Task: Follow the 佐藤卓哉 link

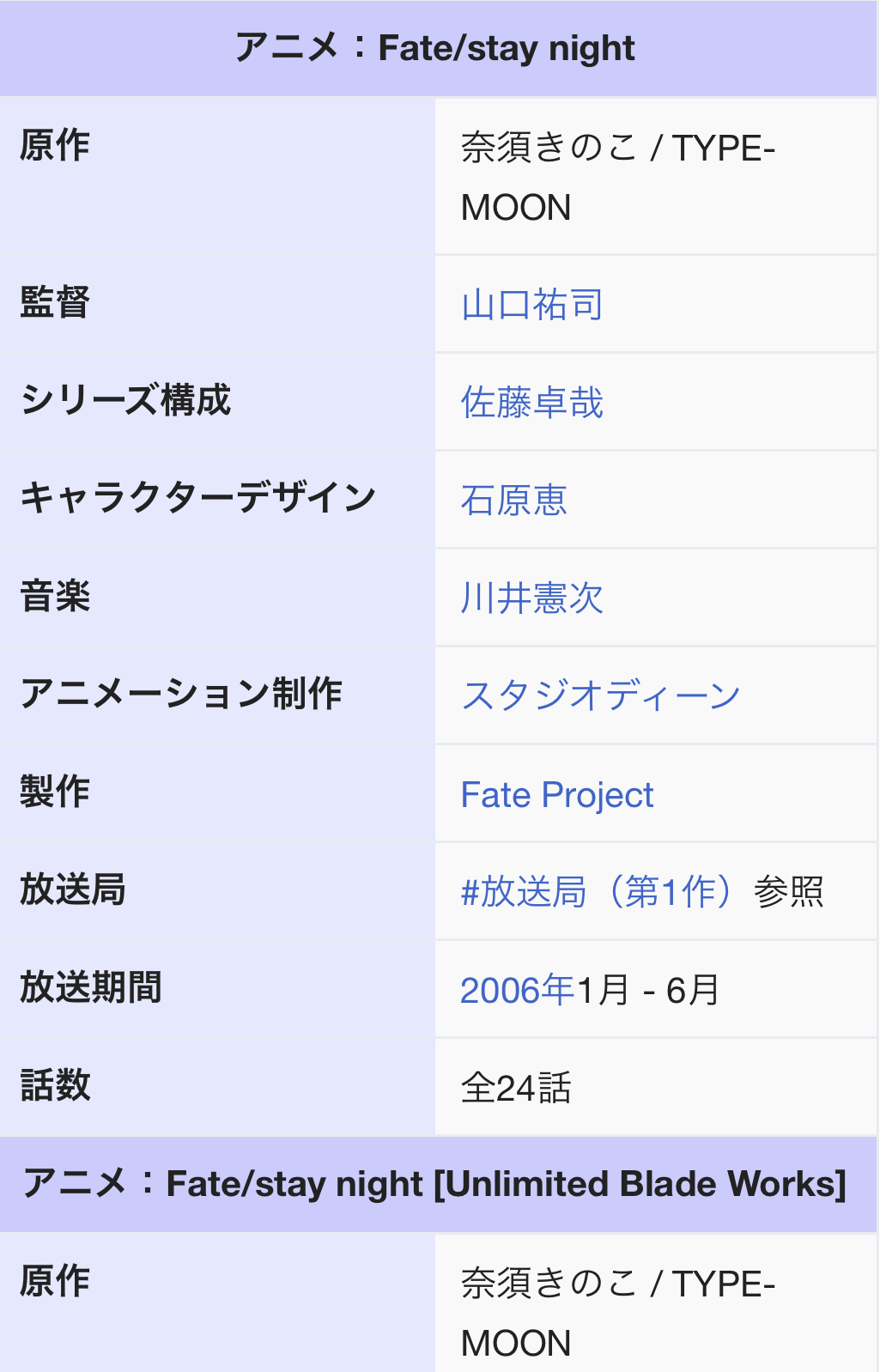Action: pyautogui.click(x=531, y=403)
